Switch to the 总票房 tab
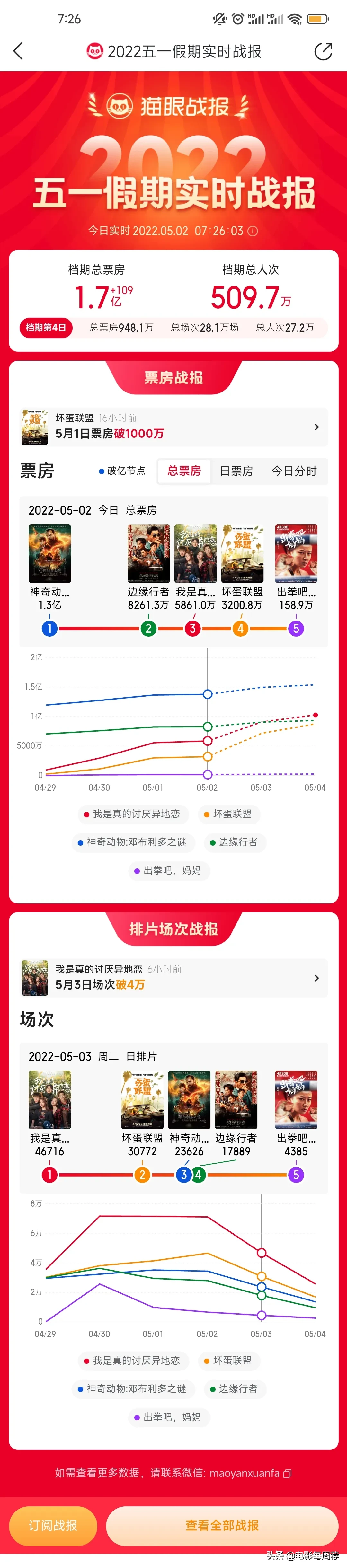 click(184, 471)
